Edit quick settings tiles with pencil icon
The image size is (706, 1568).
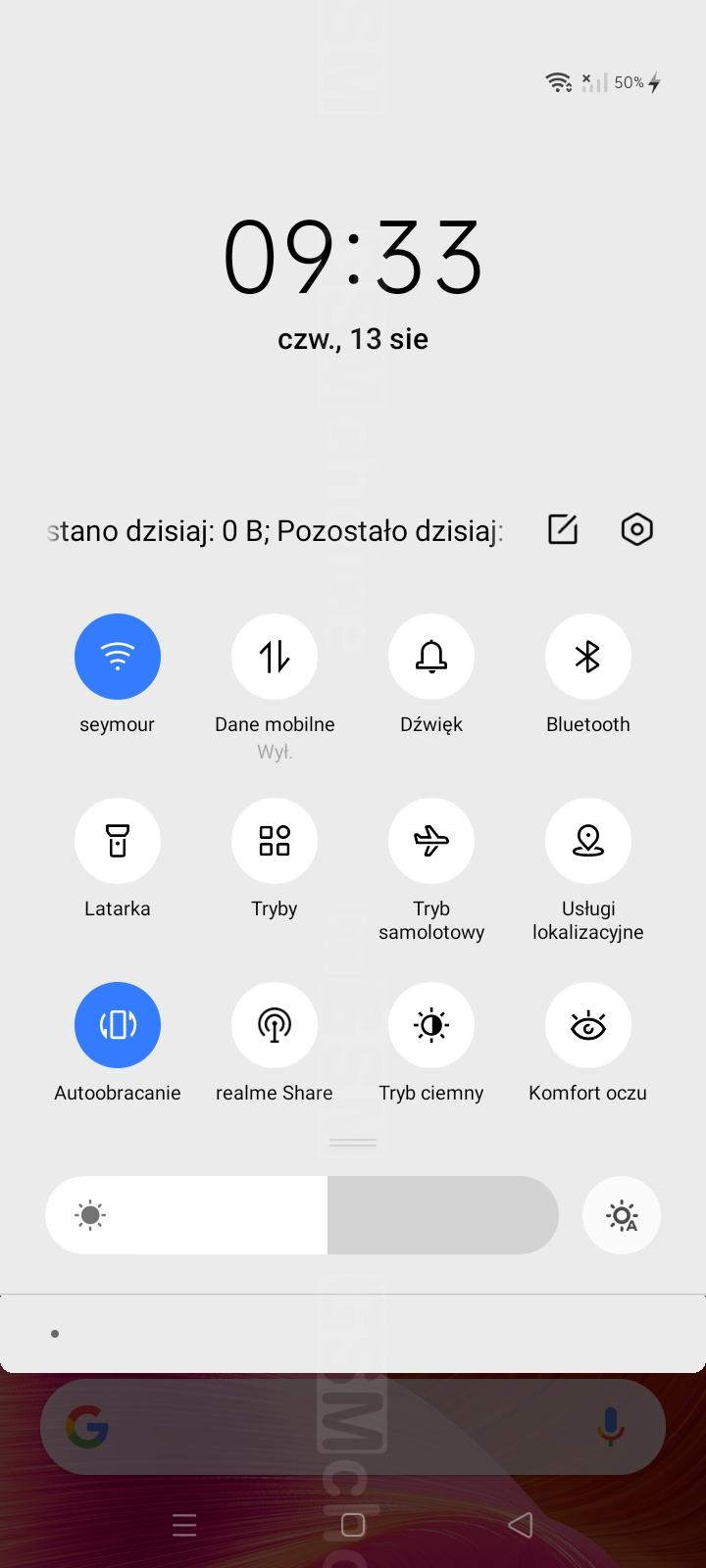[563, 529]
